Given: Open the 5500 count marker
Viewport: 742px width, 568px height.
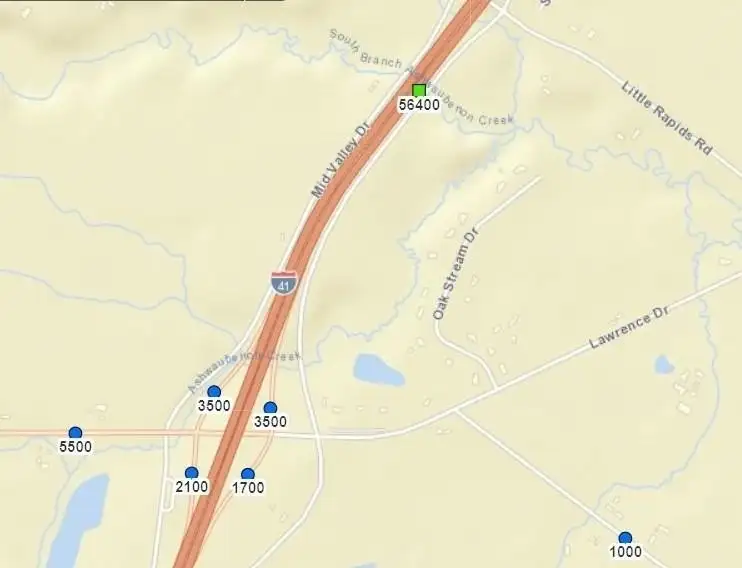Looking at the screenshot, I should [75, 433].
